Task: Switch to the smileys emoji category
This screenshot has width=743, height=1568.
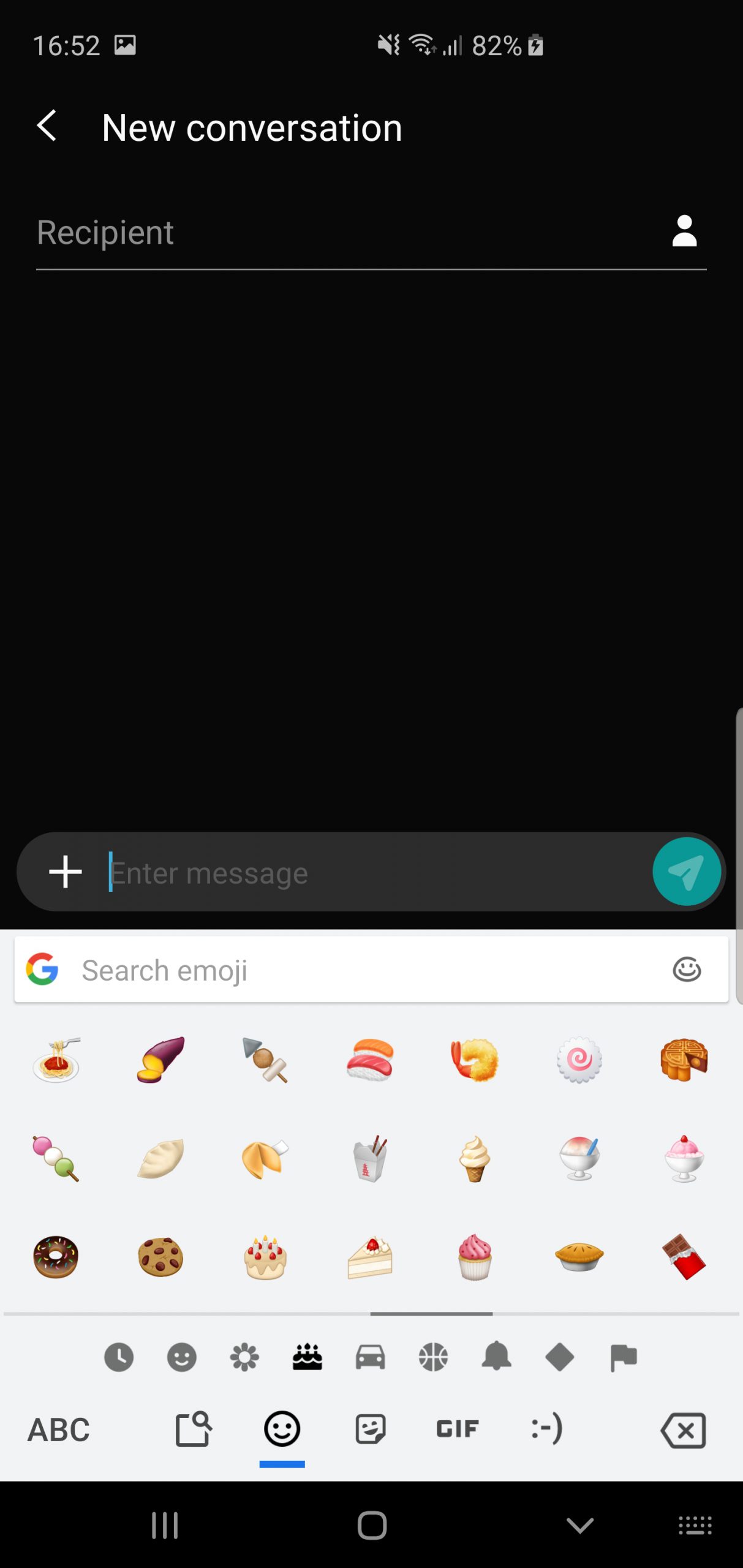Action: click(x=182, y=1357)
